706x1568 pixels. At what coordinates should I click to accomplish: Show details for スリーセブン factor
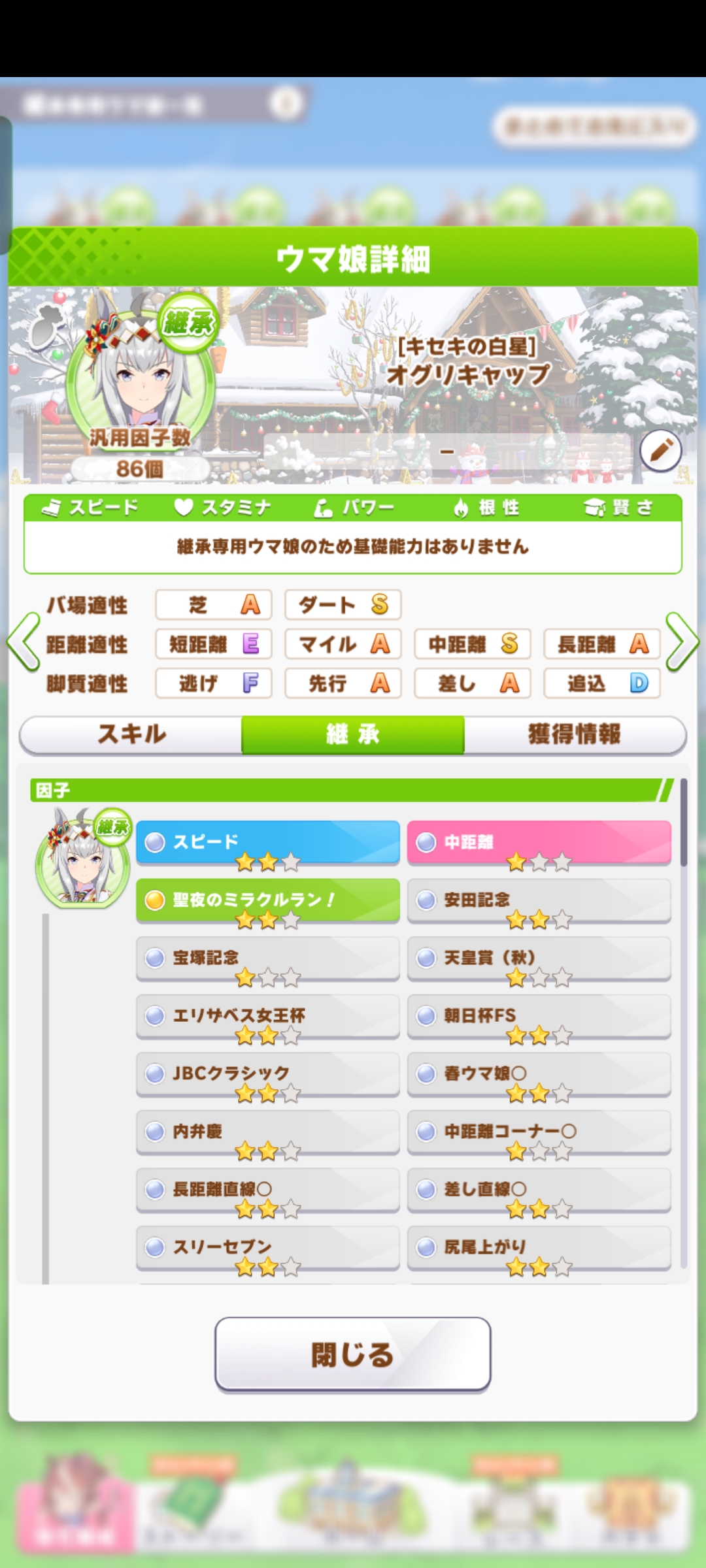coord(267,1247)
